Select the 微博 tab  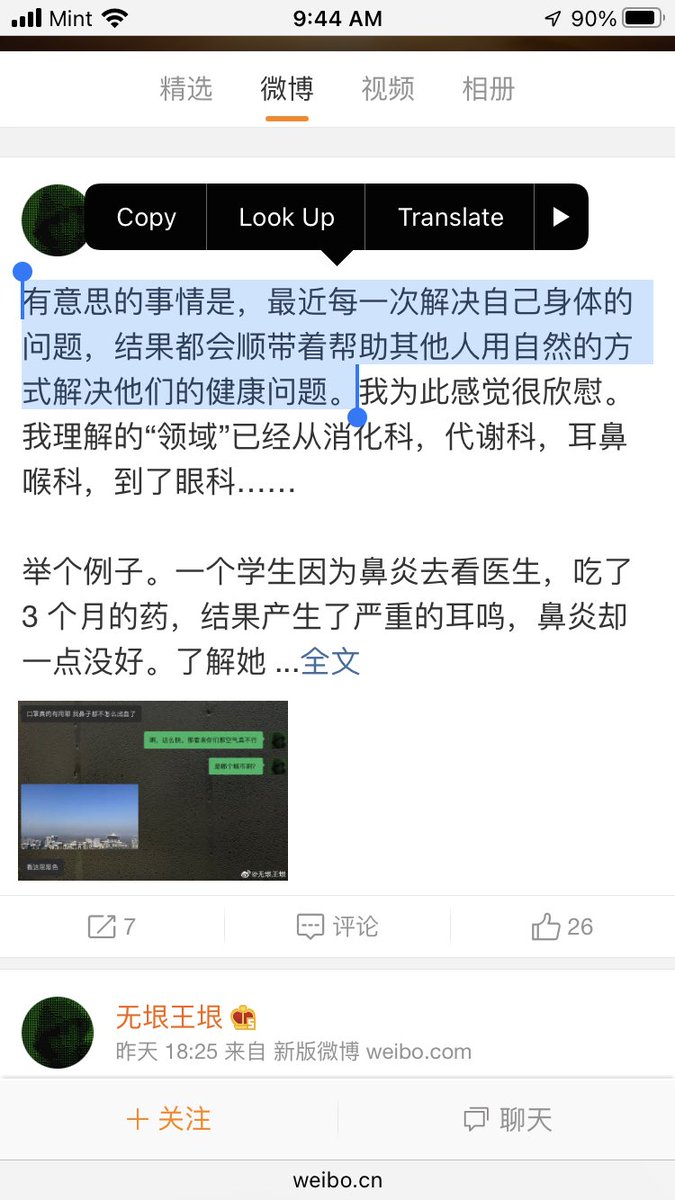(287, 89)
